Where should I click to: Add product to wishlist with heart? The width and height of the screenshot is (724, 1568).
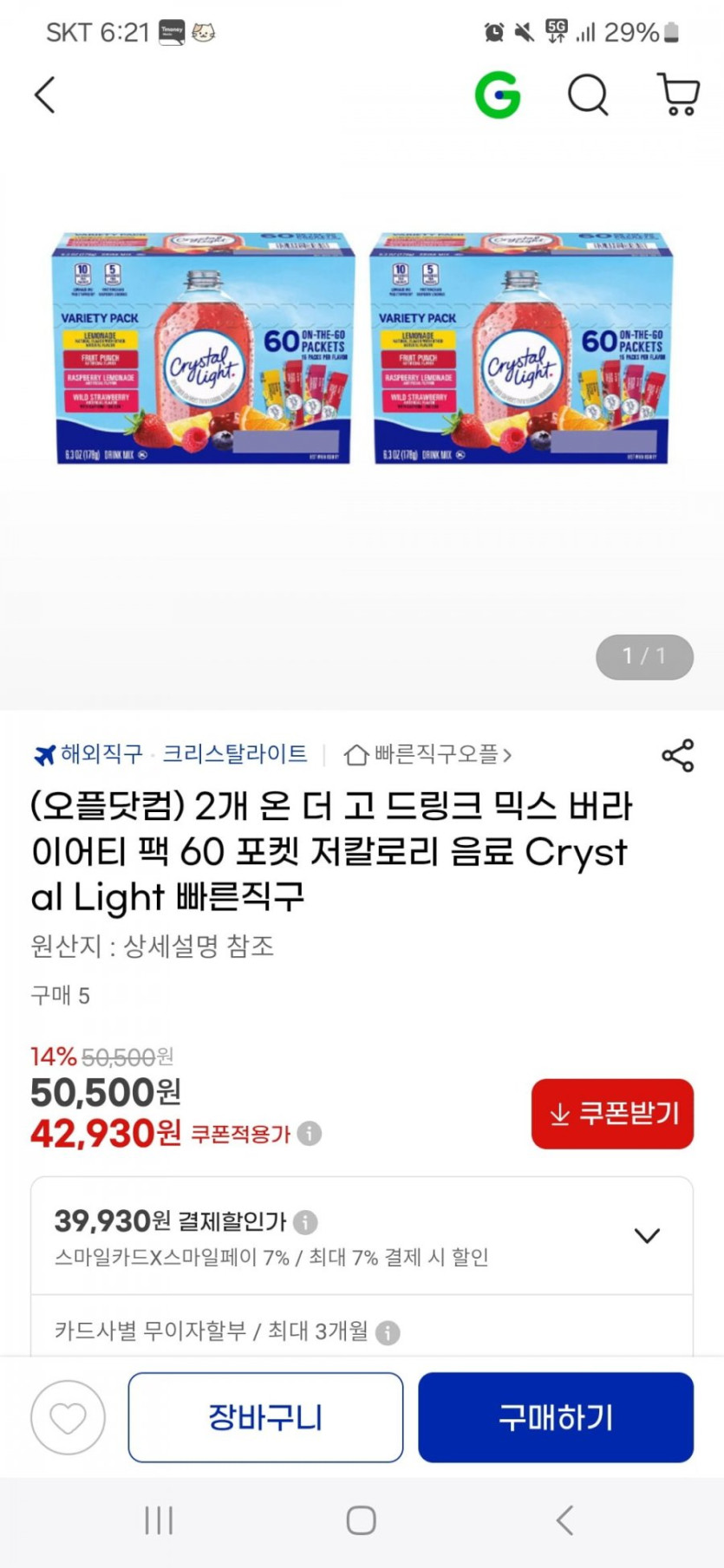click(x=68, y=1417)
